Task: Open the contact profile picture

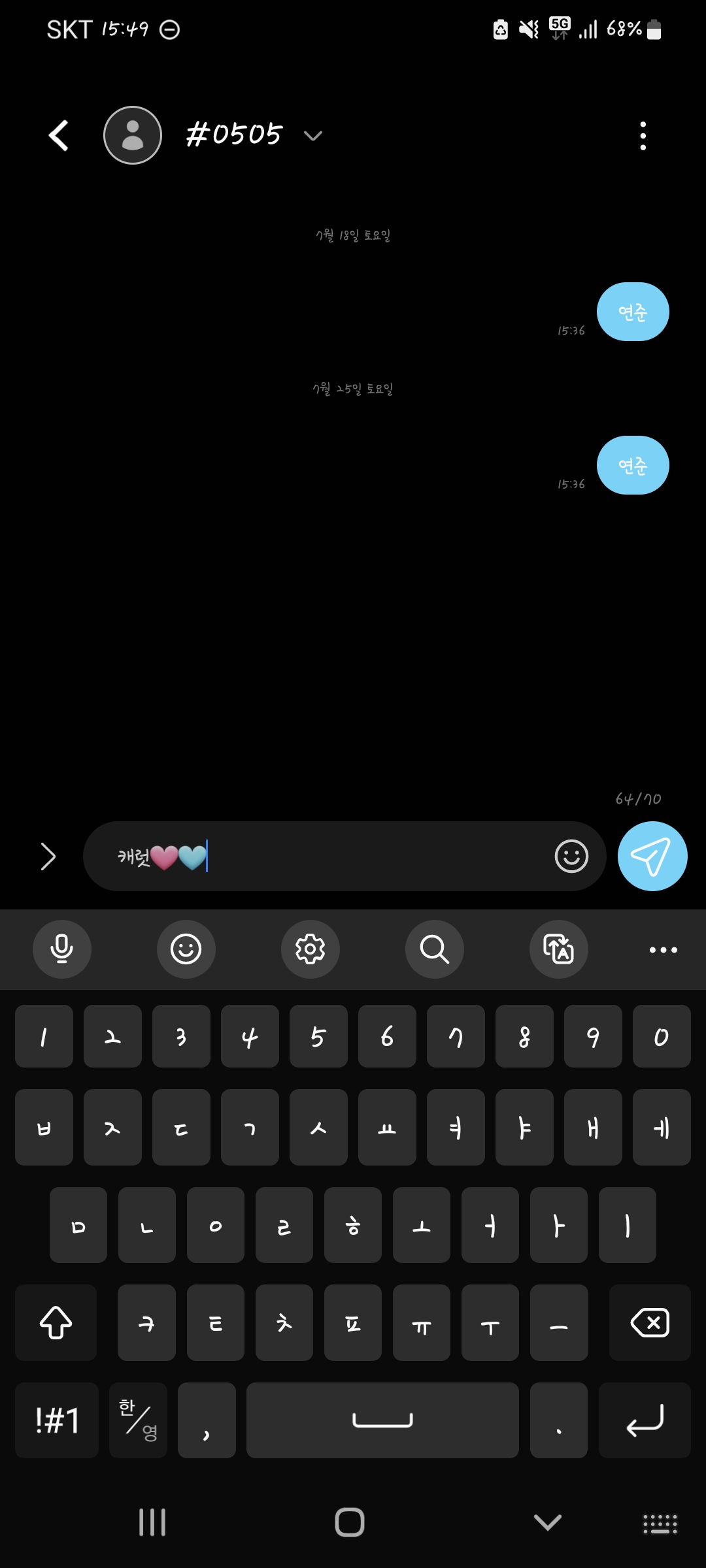Action: click(133, 135)
